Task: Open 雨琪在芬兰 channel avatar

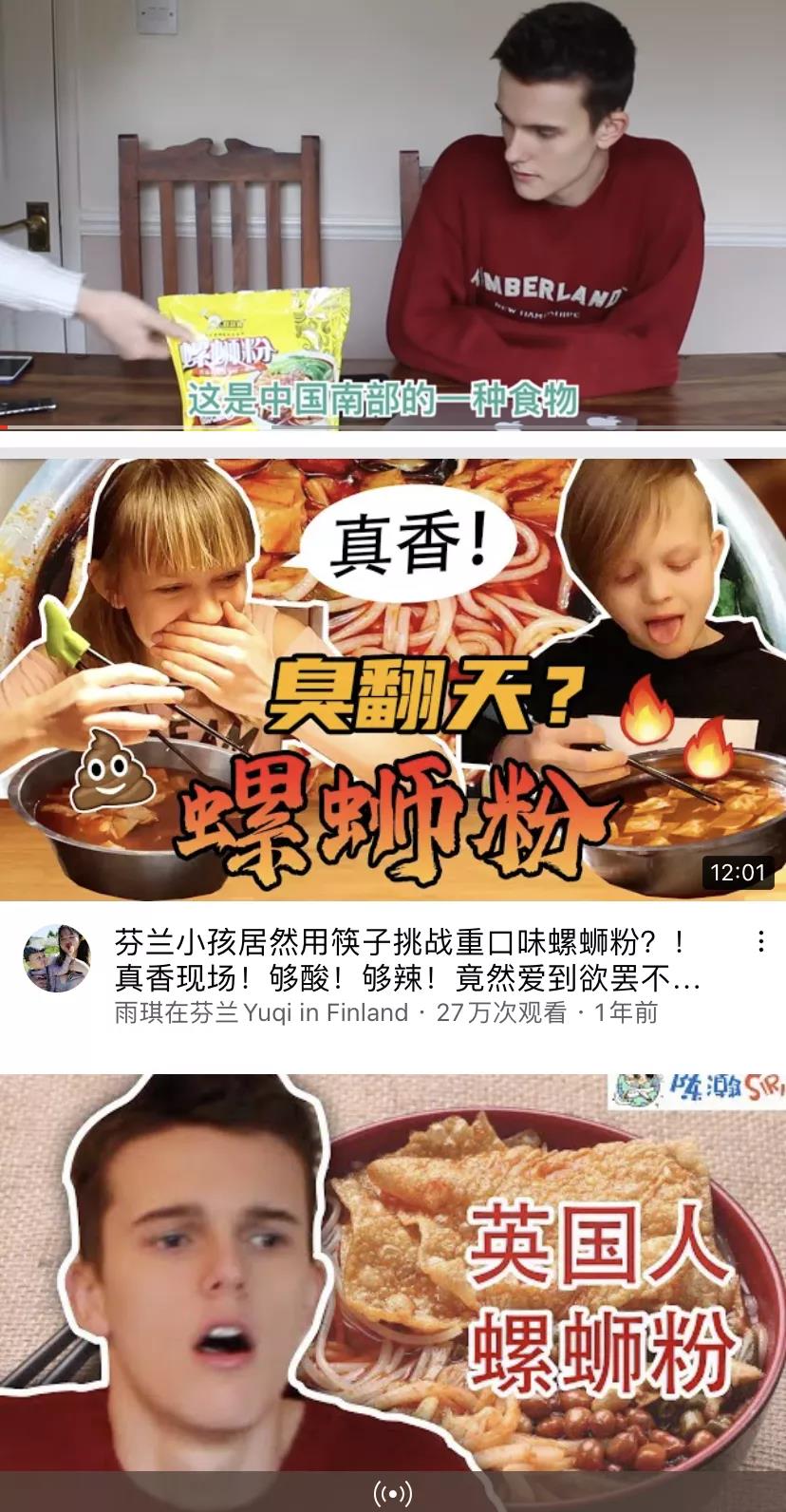Action: click(57, 958)
